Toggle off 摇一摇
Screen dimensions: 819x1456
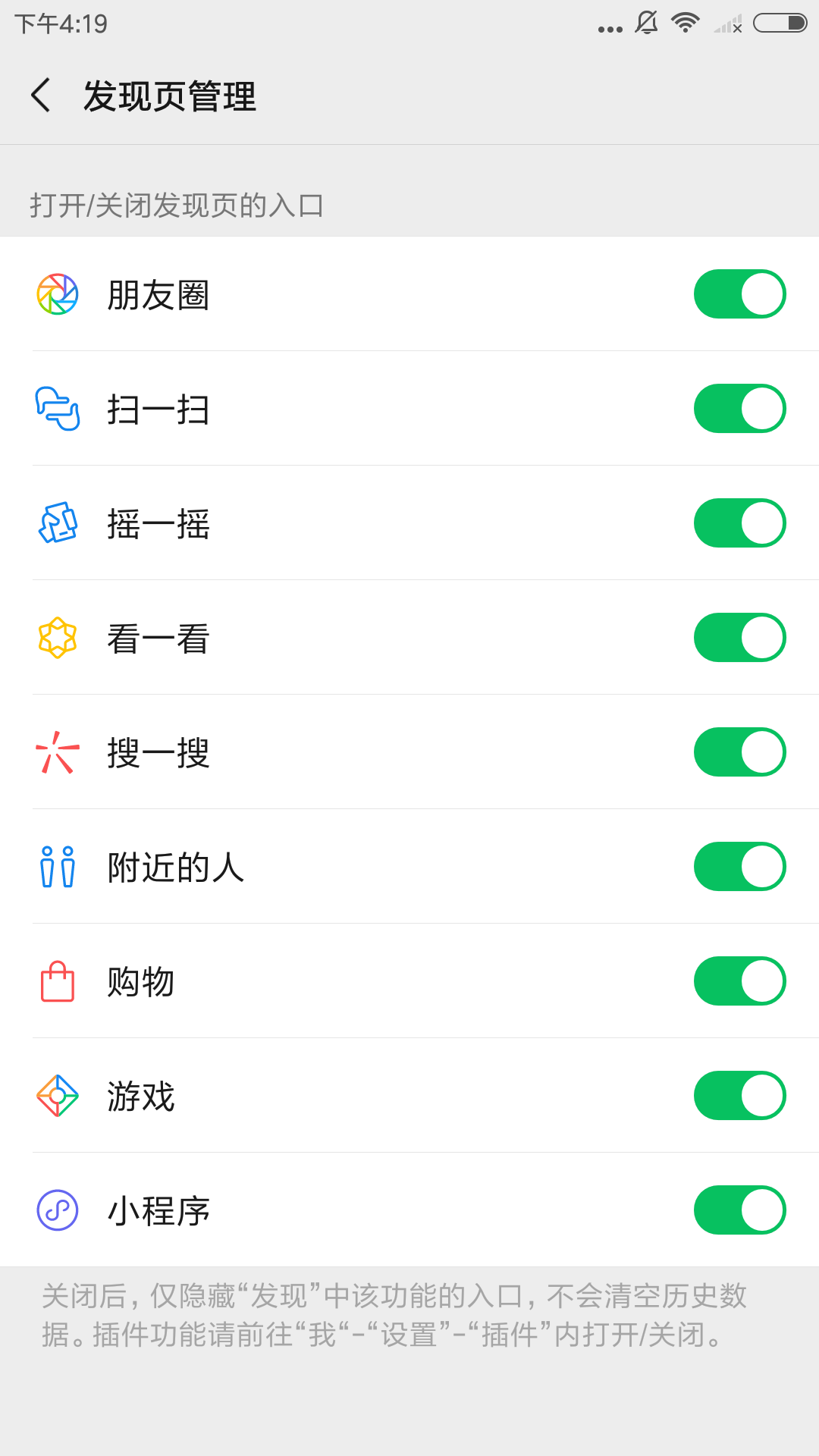pos(739,522)
